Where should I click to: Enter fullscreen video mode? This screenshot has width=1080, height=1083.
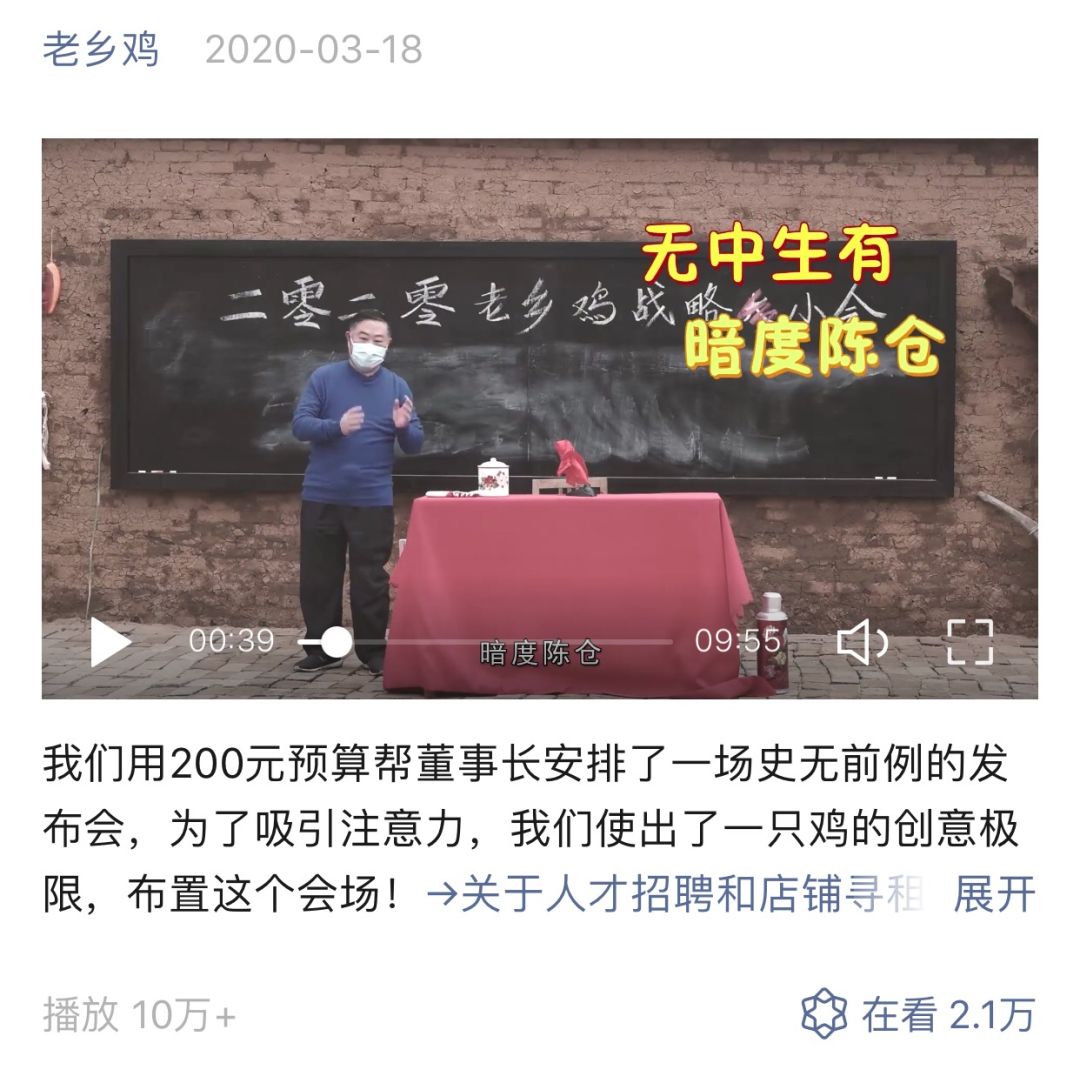970,642
